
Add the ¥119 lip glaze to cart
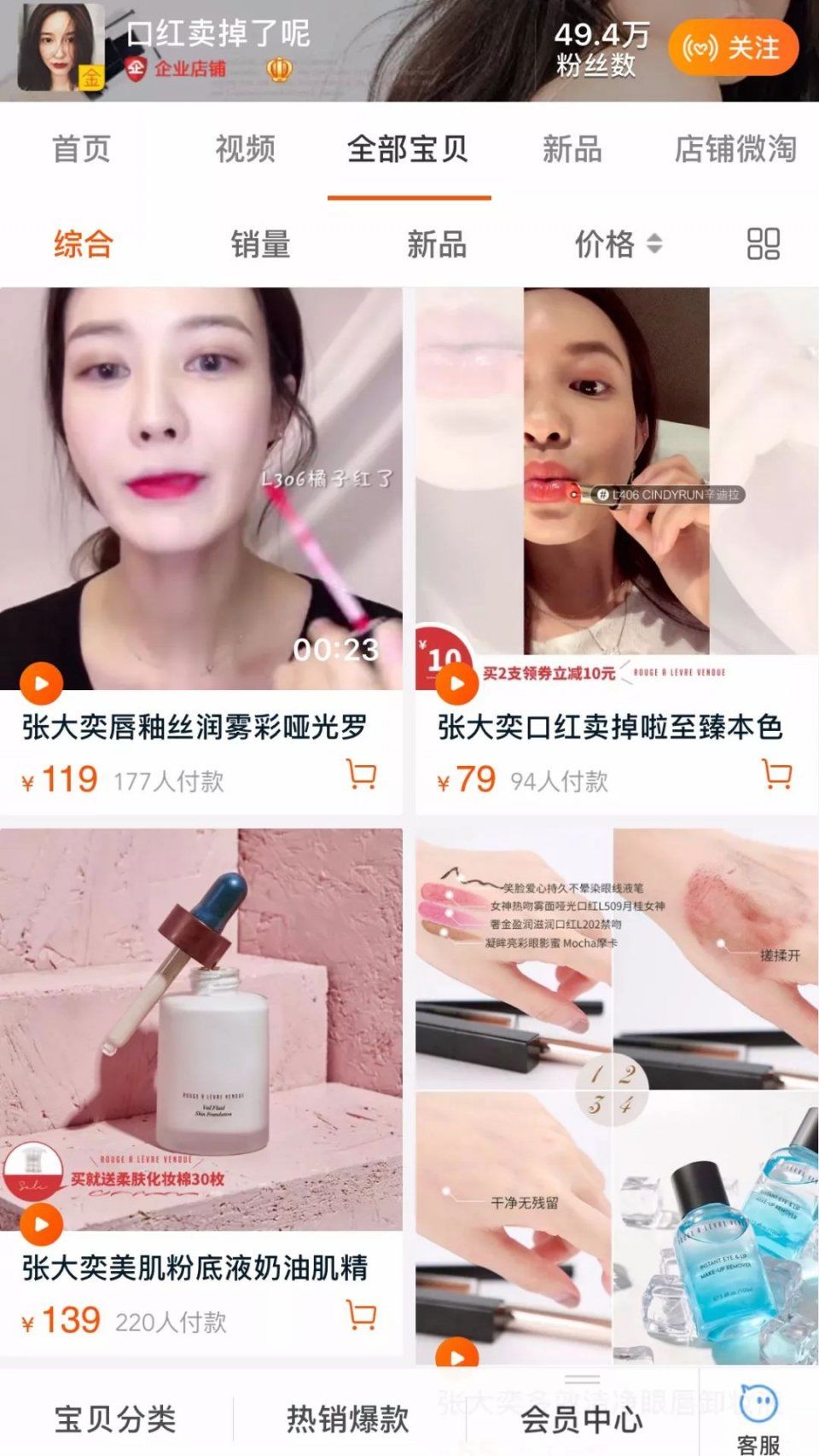click(x=362, y=775)
